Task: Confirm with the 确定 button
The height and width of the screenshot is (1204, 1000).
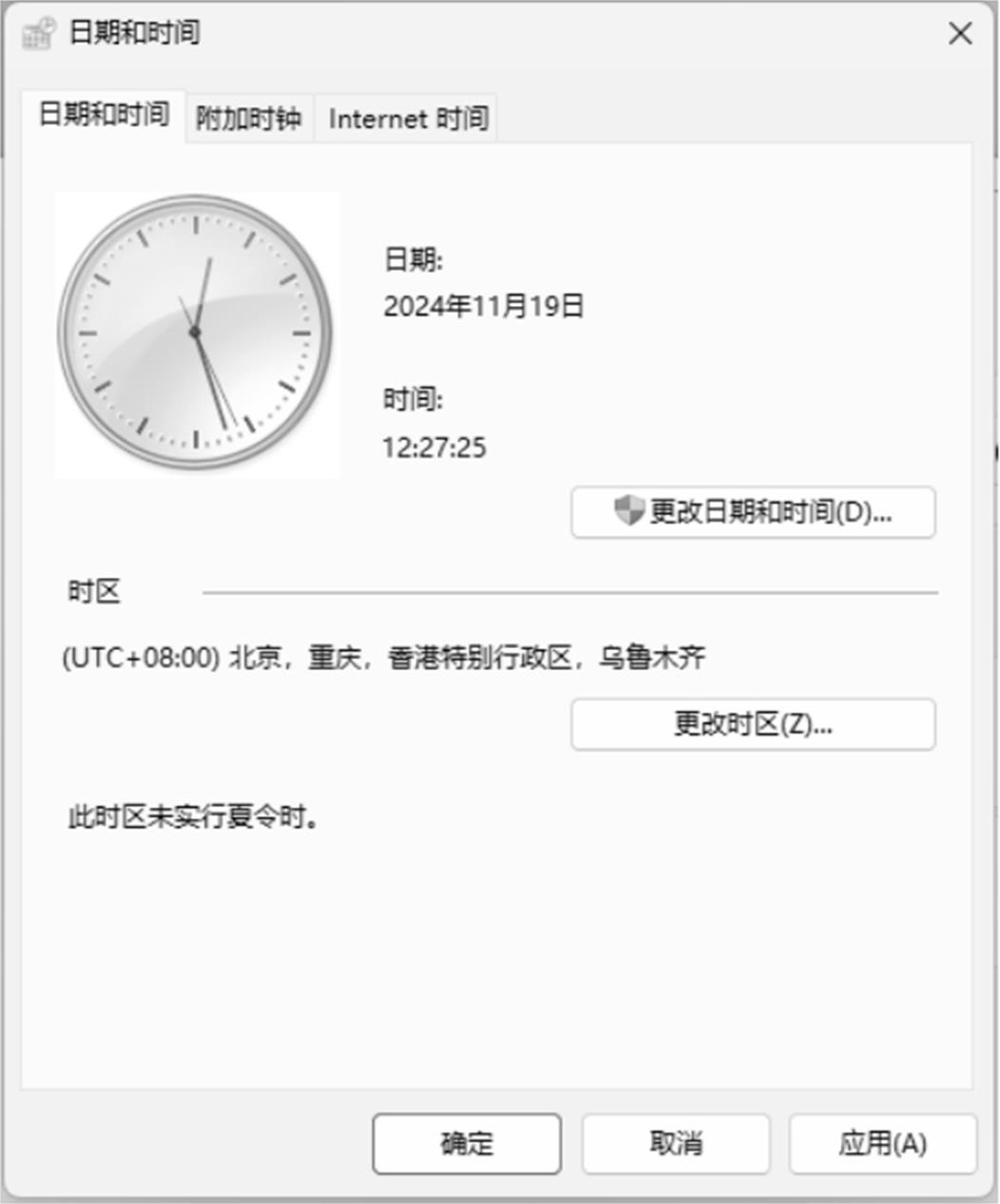Action: [x=467, y=1143]
